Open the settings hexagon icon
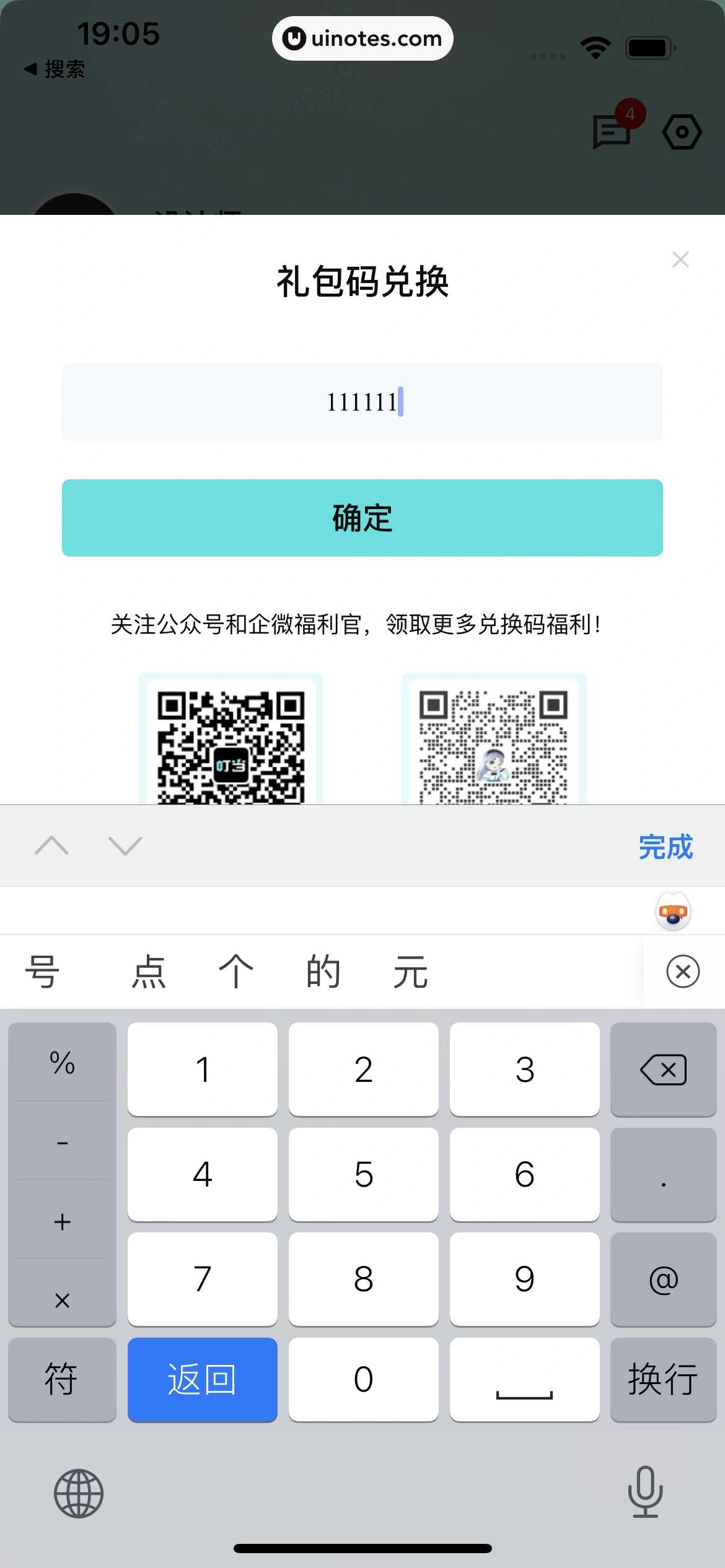 pos(680,131)
